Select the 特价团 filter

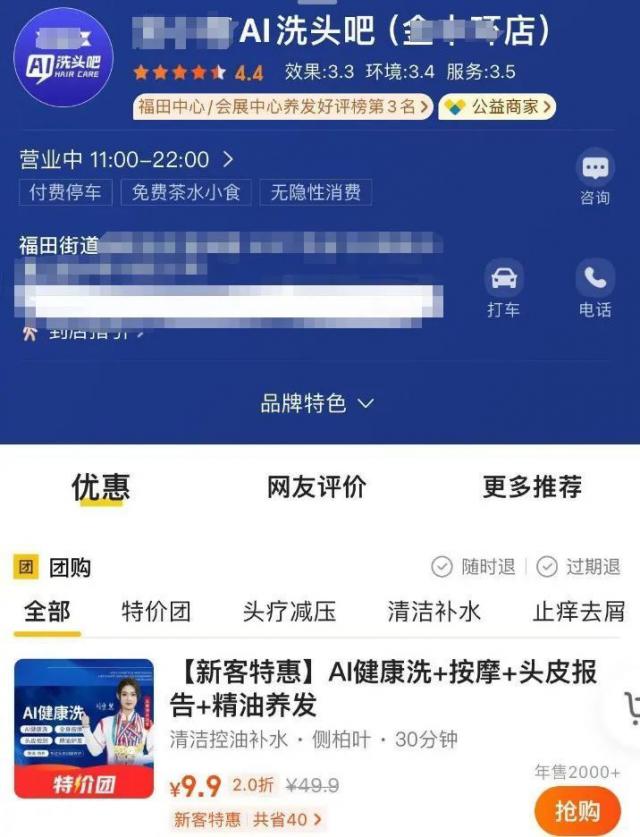point(156,612)
